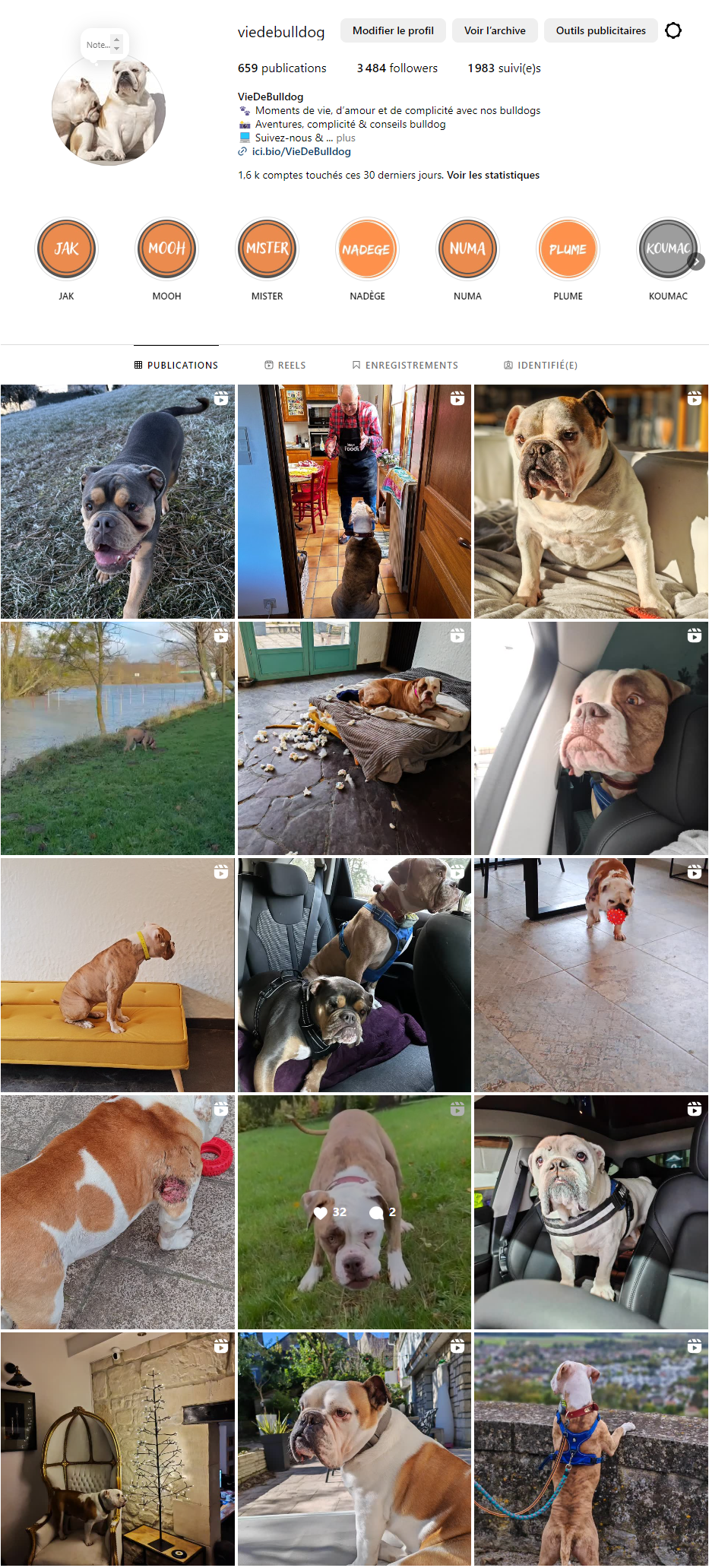This screenshot has height=1568, width=709.
Task: Open post of man feeding dog in kitchen
Action: 354,502
